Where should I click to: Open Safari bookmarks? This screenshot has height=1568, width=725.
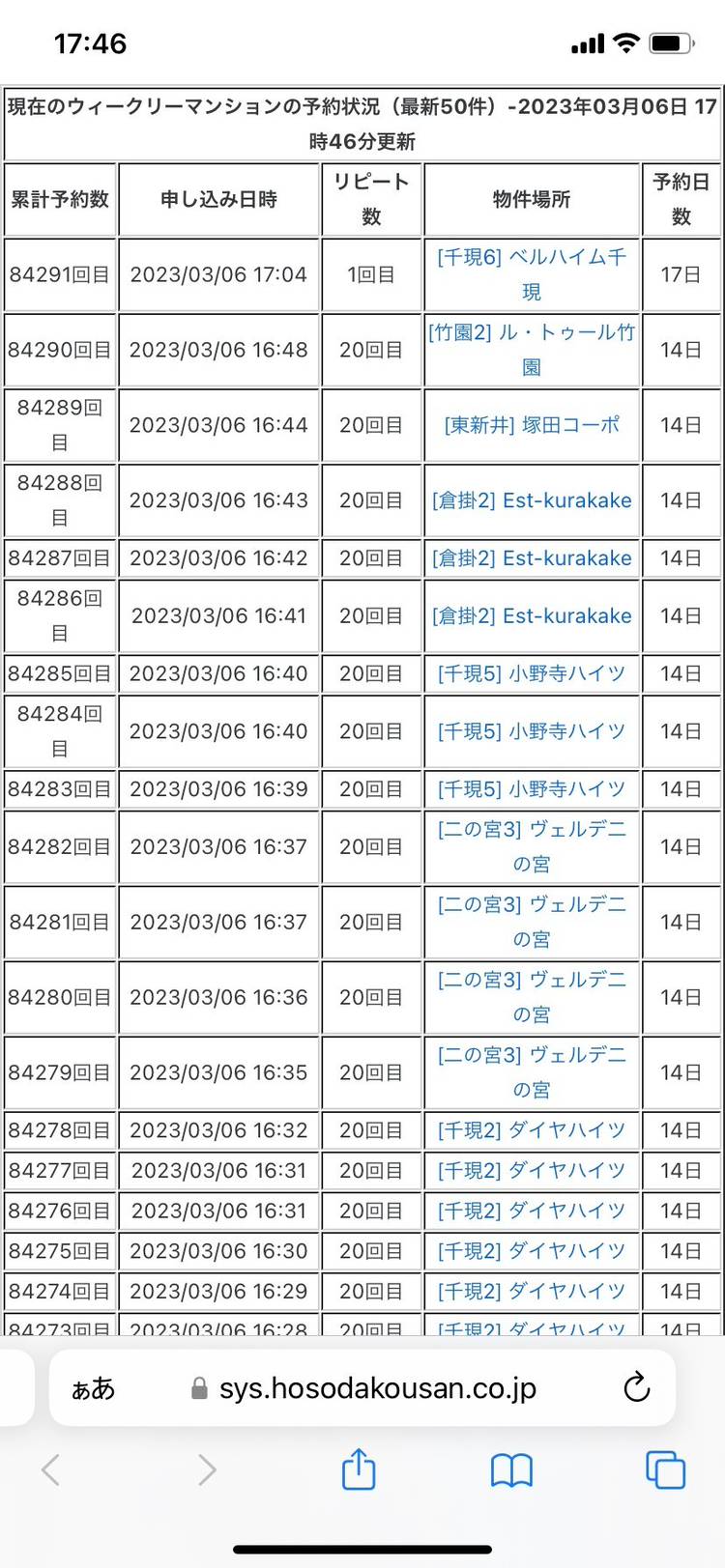pos(511,1470)
